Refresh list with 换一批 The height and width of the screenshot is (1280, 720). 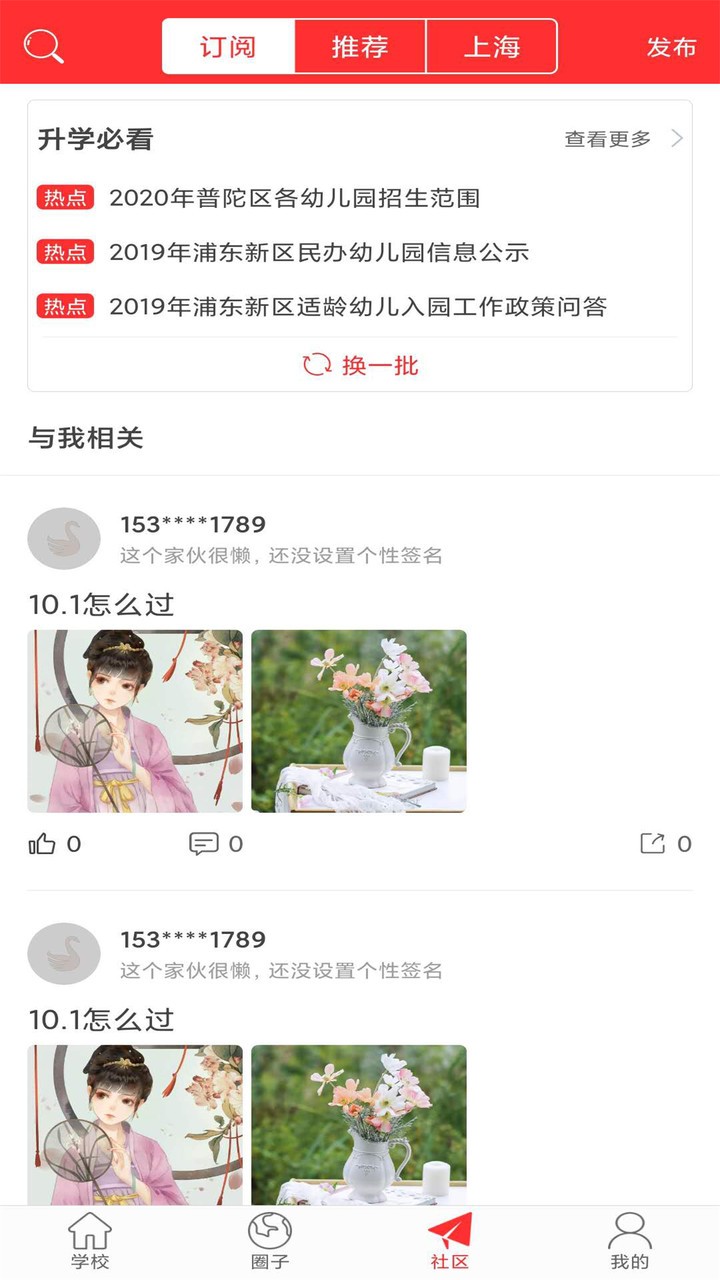click(360, 365)
